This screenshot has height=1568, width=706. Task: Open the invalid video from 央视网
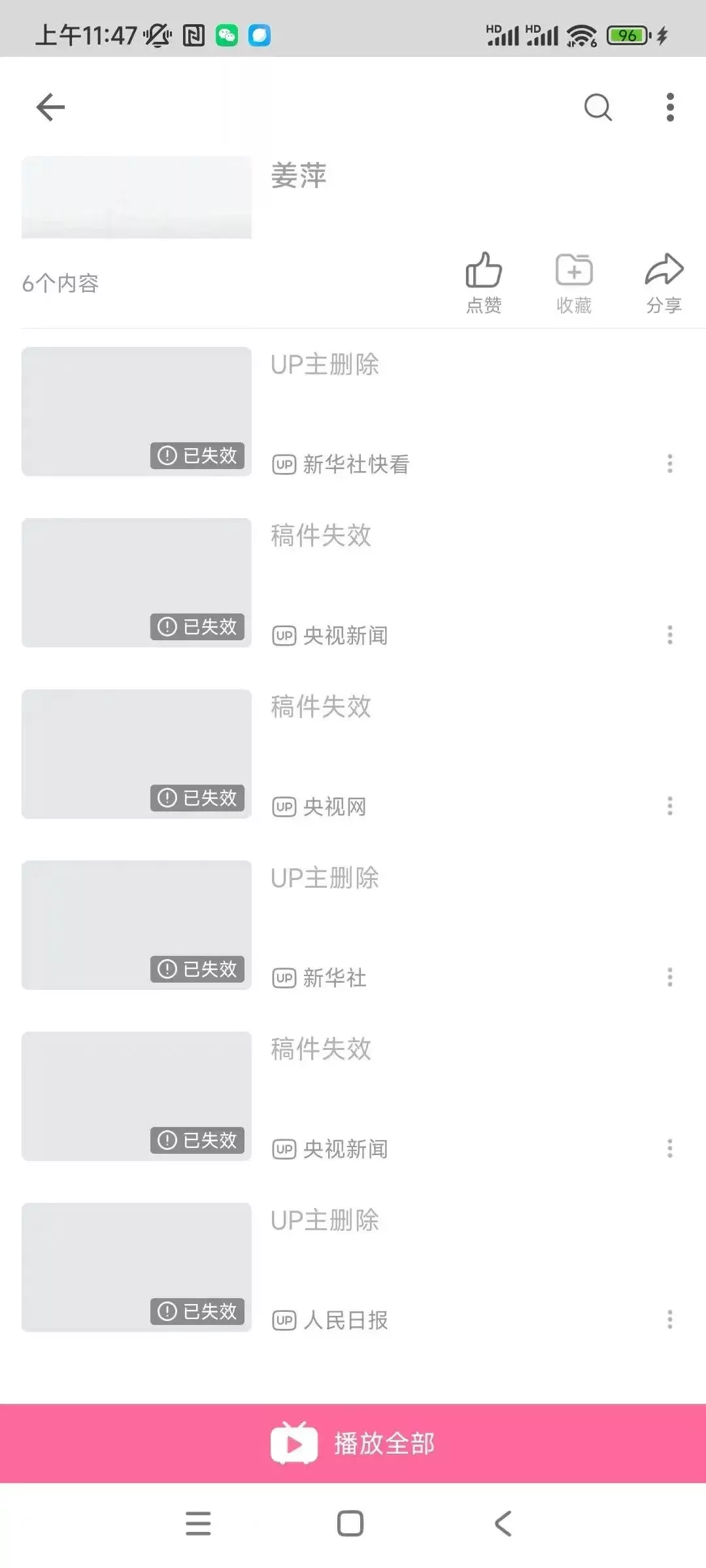[x=137, y=754]
